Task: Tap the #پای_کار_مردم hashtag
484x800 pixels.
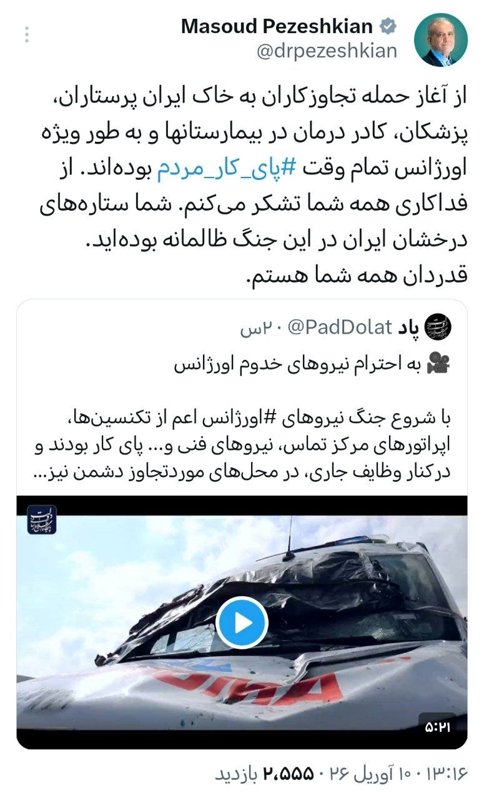Action: click(226, 169)
